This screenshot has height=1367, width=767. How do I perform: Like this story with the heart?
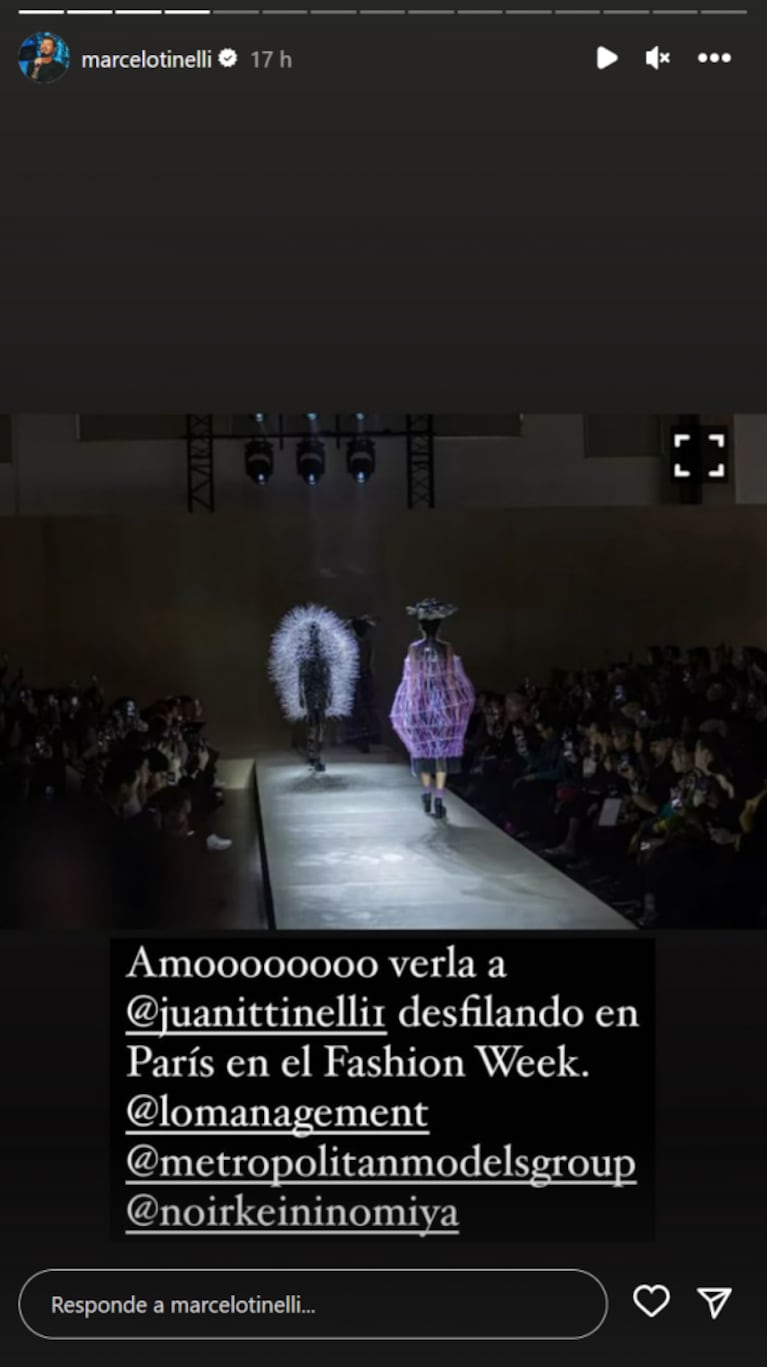coord(651,1301)
